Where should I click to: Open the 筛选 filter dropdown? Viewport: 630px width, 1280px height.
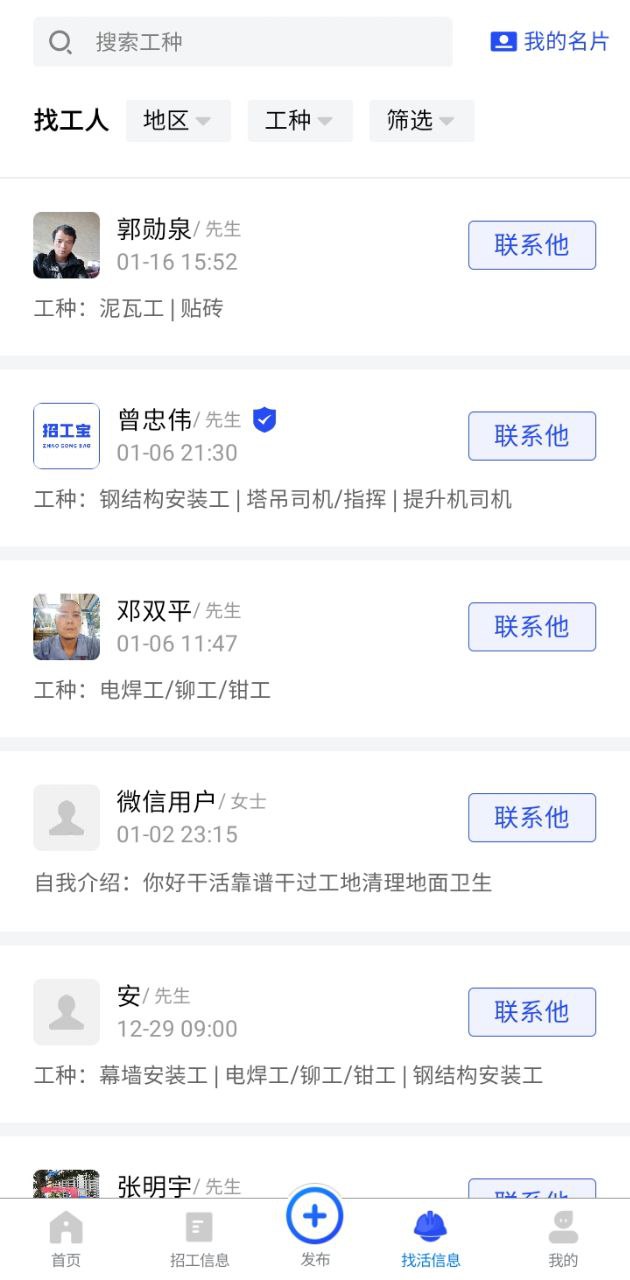point(421,121)
